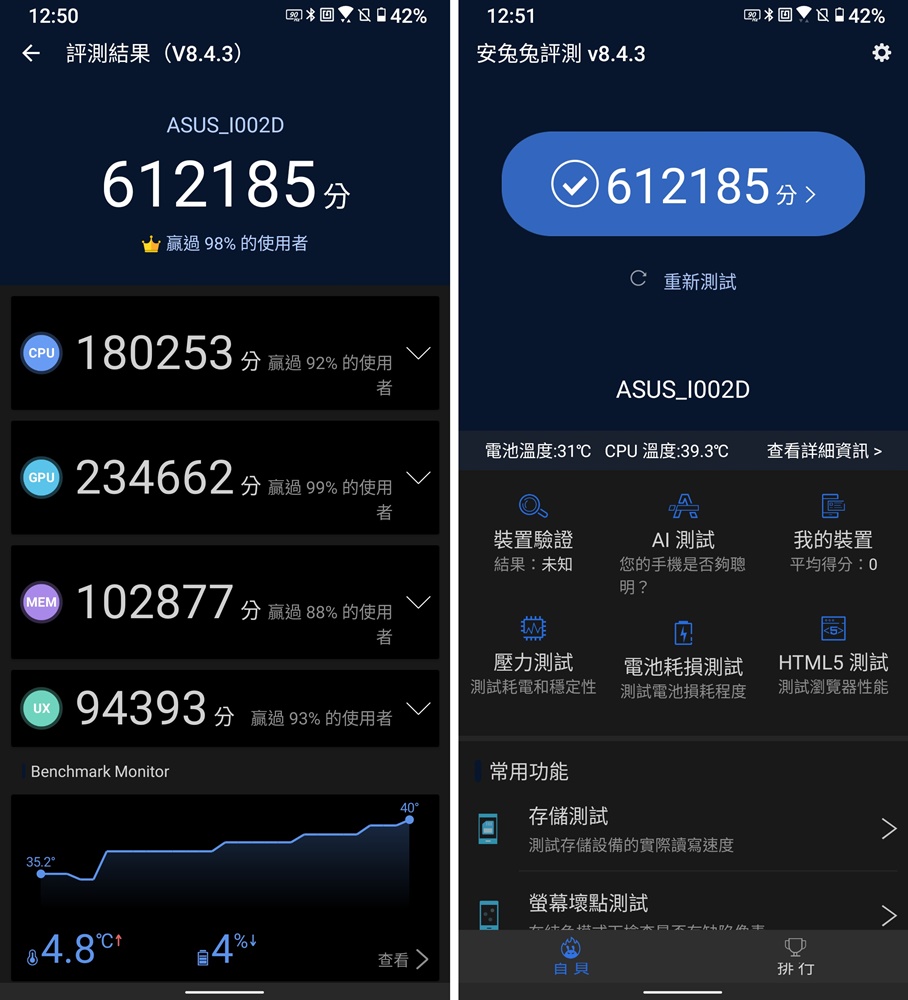
Task: Open settings via the gear icon
Action: coord(881,53)
